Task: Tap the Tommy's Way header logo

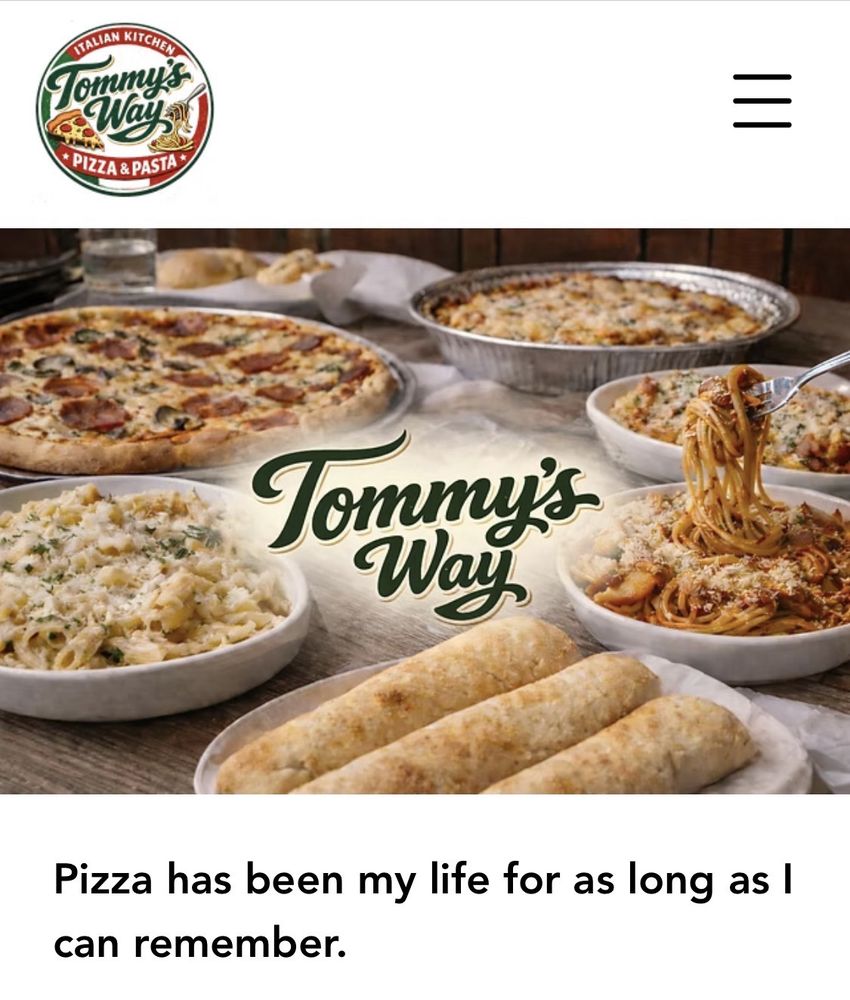Action: 124,108
